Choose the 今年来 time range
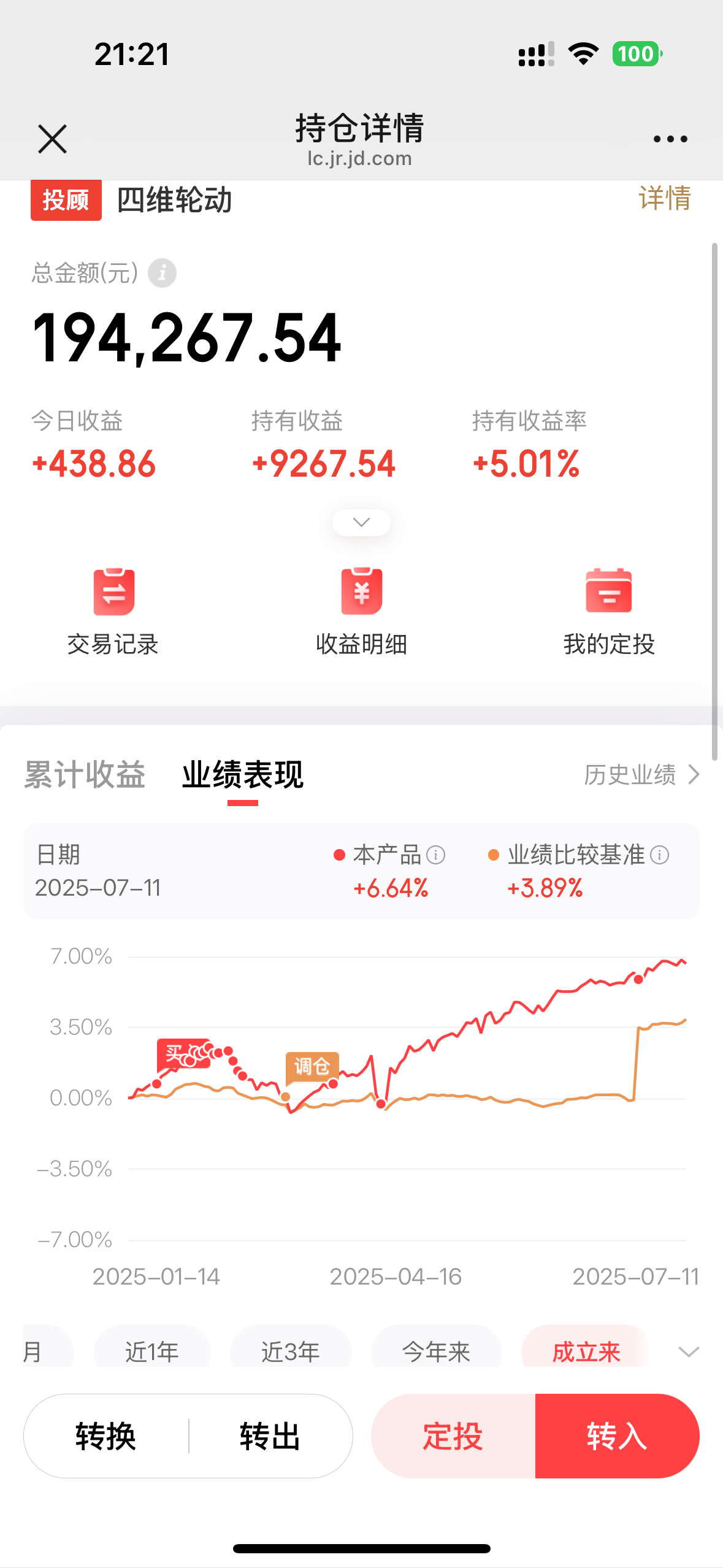 click(x=436, y=1350)
